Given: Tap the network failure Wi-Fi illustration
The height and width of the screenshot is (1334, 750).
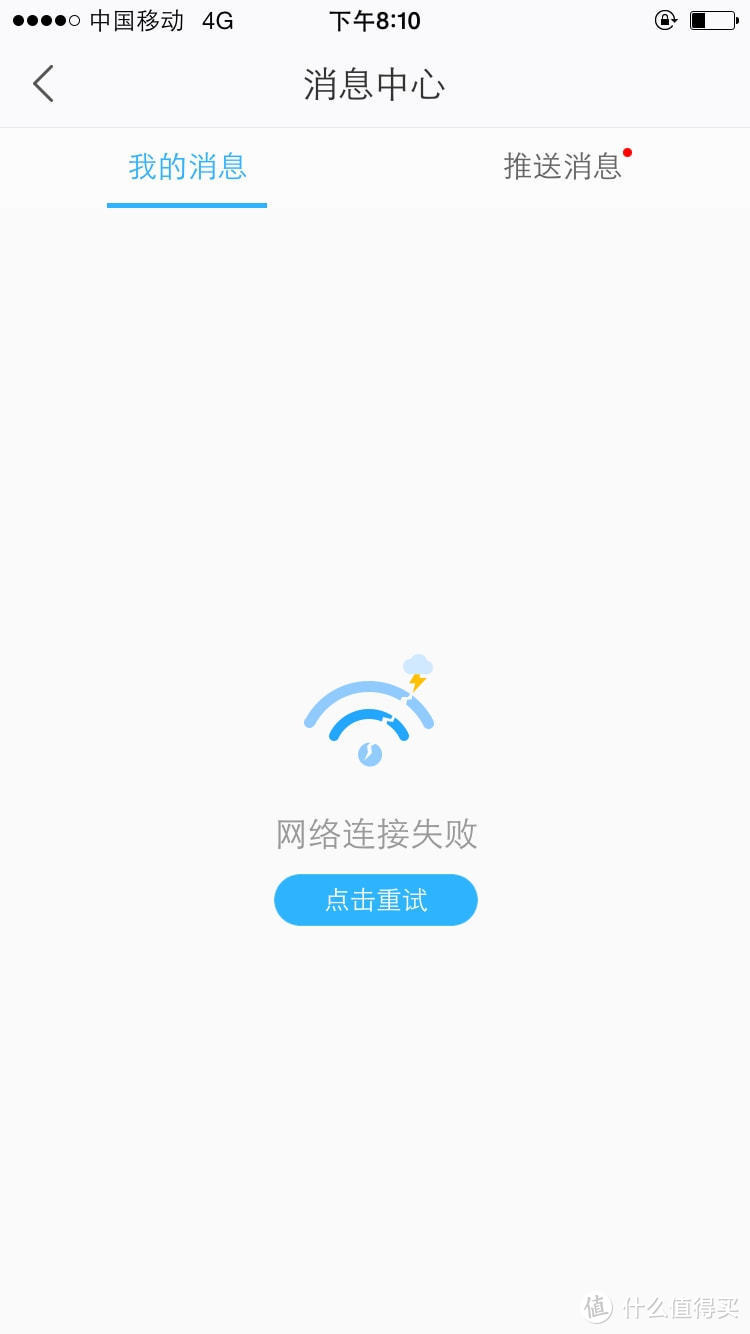Looking at the screenshot, I should (x=370, y=710).
